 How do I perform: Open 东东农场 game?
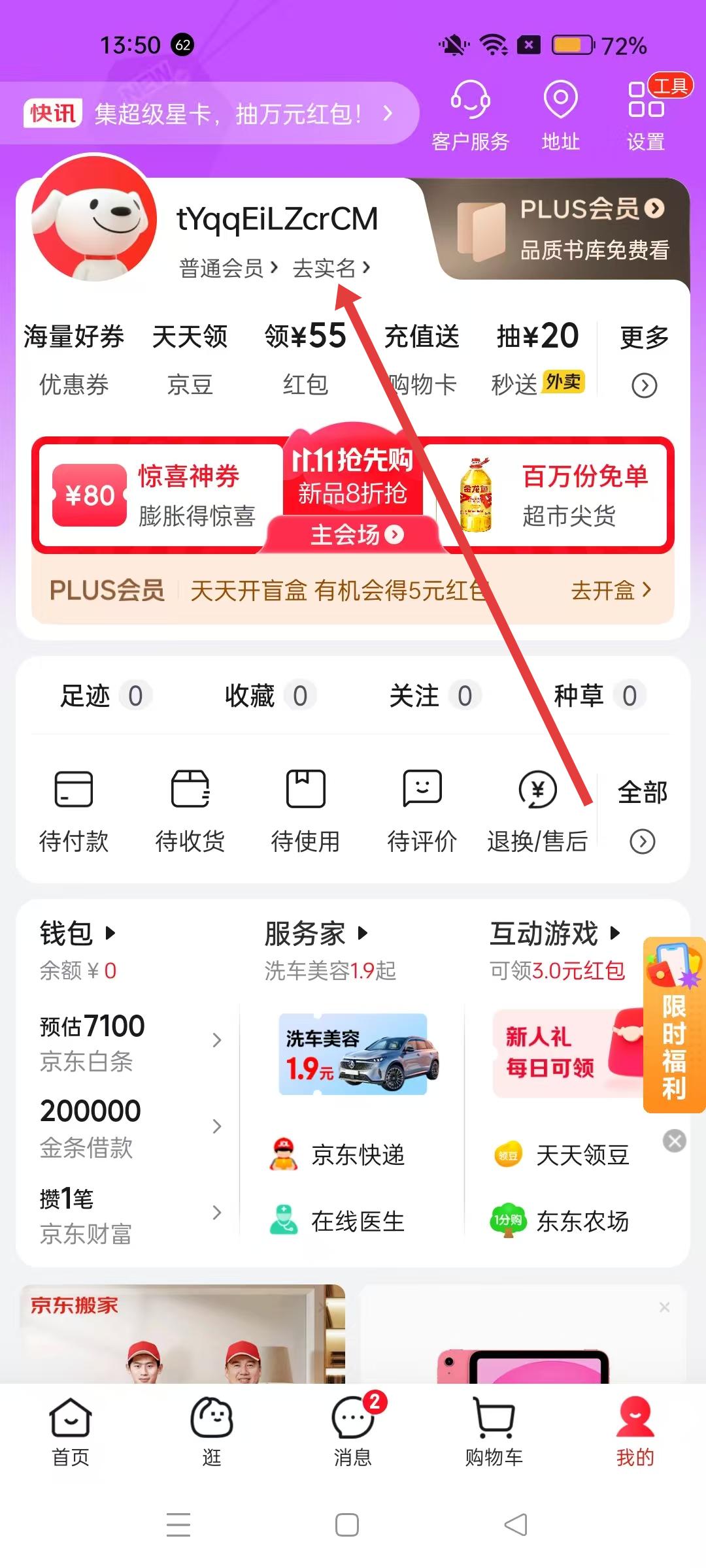click(x=562, y=1220)
